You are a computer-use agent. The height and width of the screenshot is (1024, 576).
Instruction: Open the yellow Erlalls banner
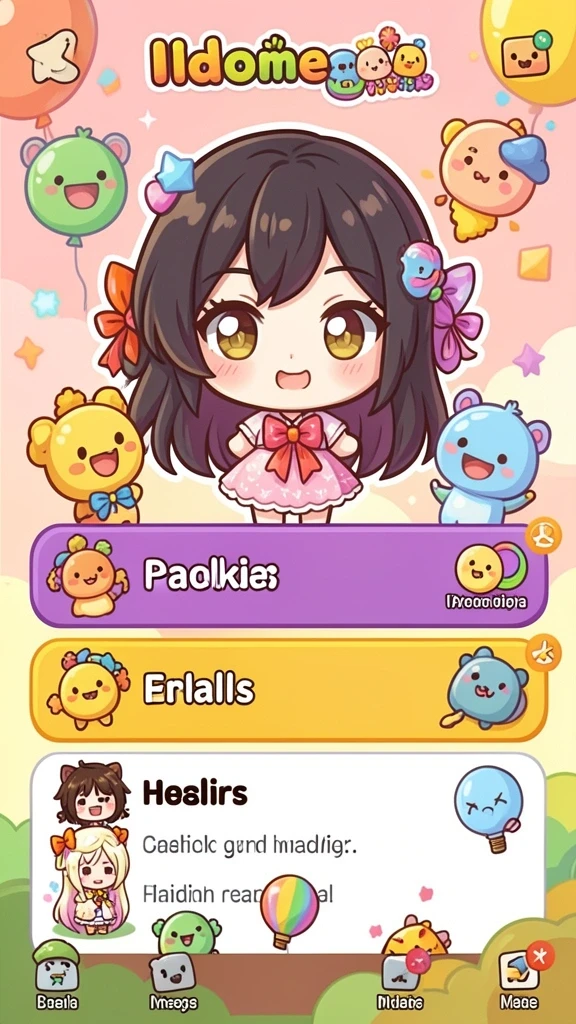288,690
